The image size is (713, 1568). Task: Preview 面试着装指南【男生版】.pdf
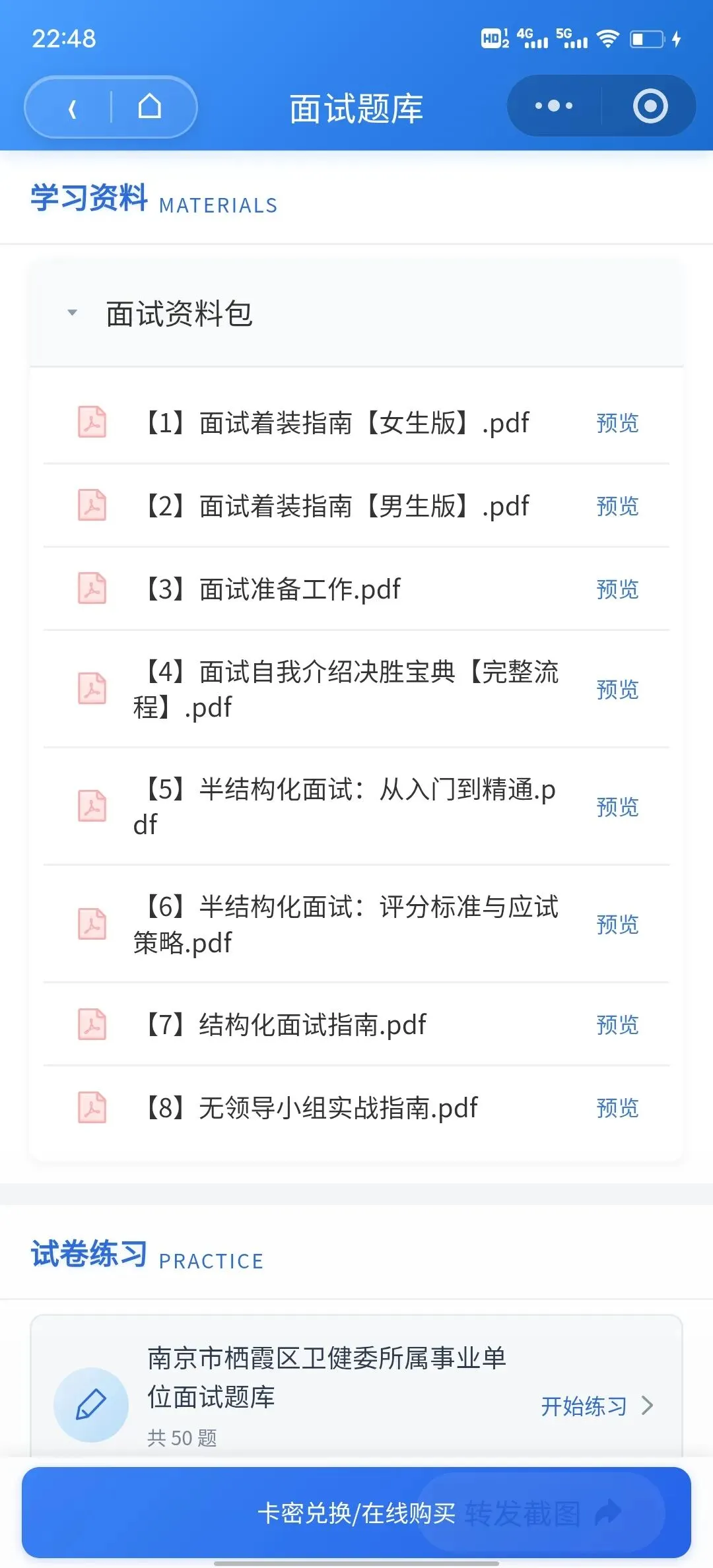point(617,506)
